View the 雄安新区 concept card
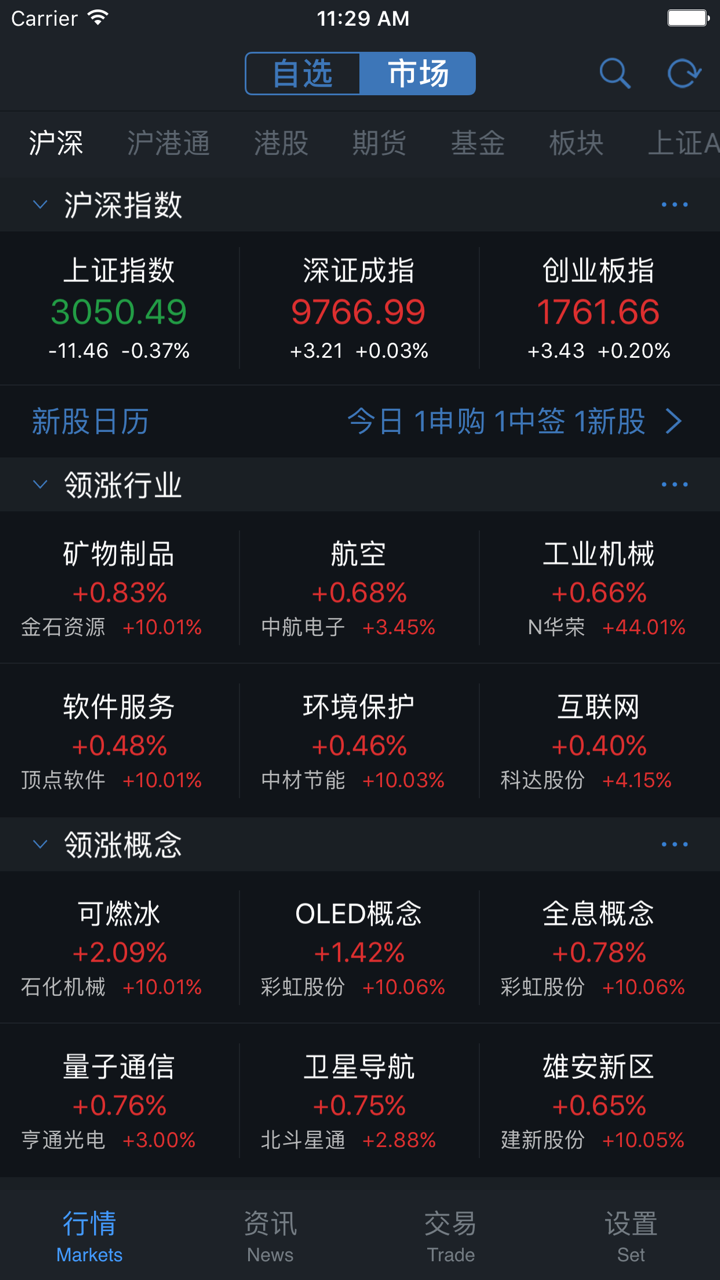Image resolution: width=720 pixels, height=1280 pixels. click(x=598, y=1101)
